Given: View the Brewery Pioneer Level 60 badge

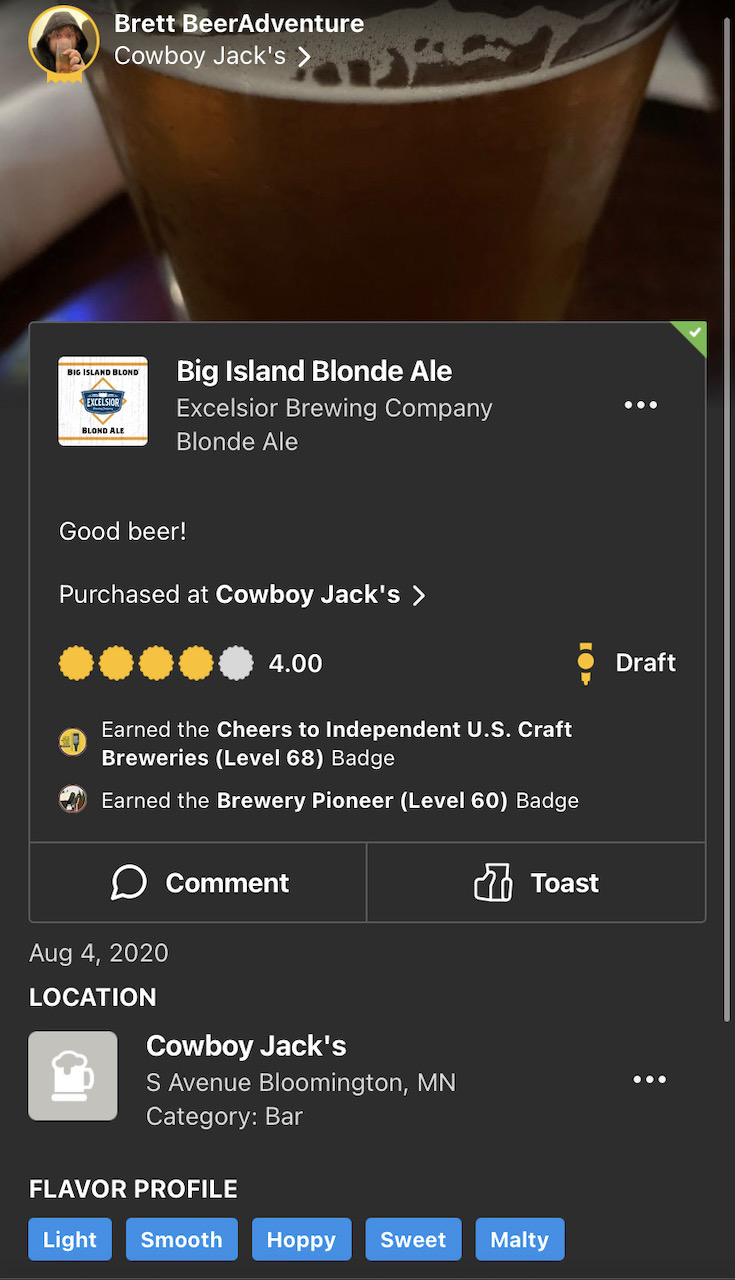Looking at the screenshot, I should click(340, 801).
